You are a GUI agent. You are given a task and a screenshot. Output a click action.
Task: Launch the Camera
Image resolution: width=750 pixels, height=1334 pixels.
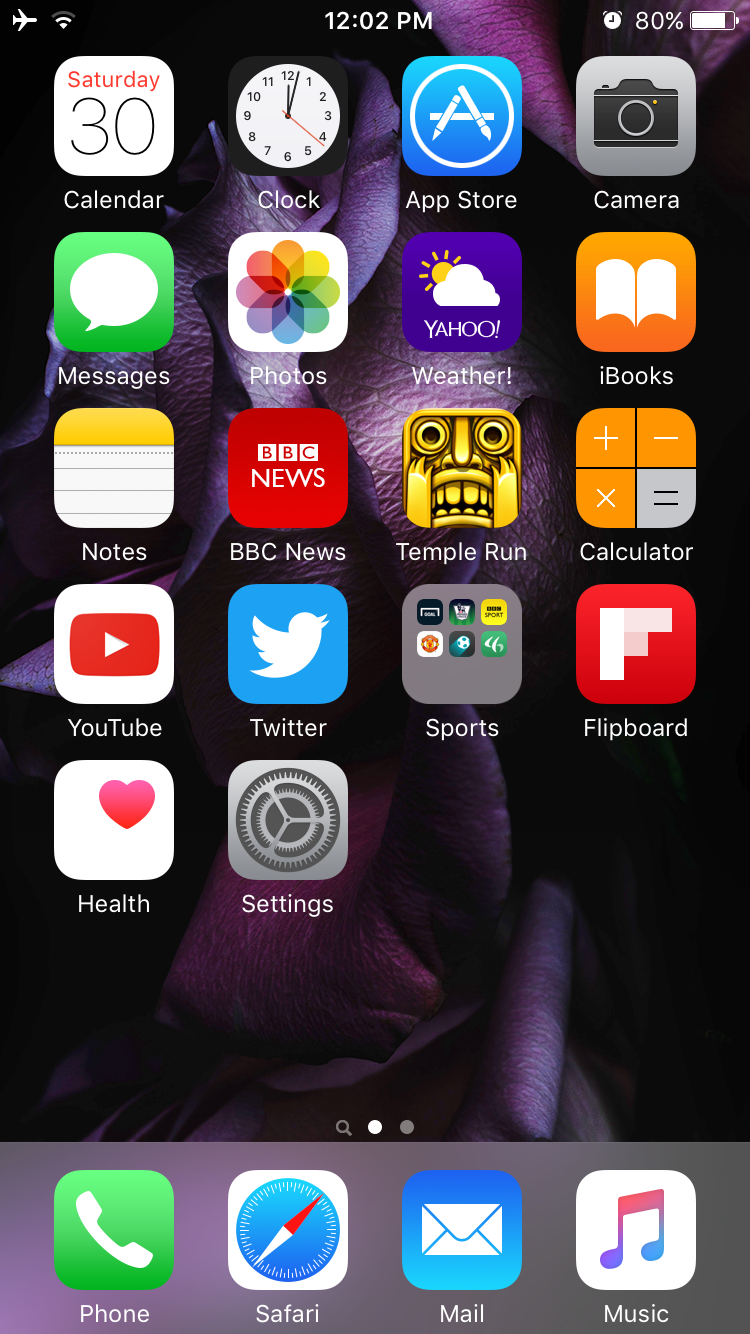[x=636, y=116]
